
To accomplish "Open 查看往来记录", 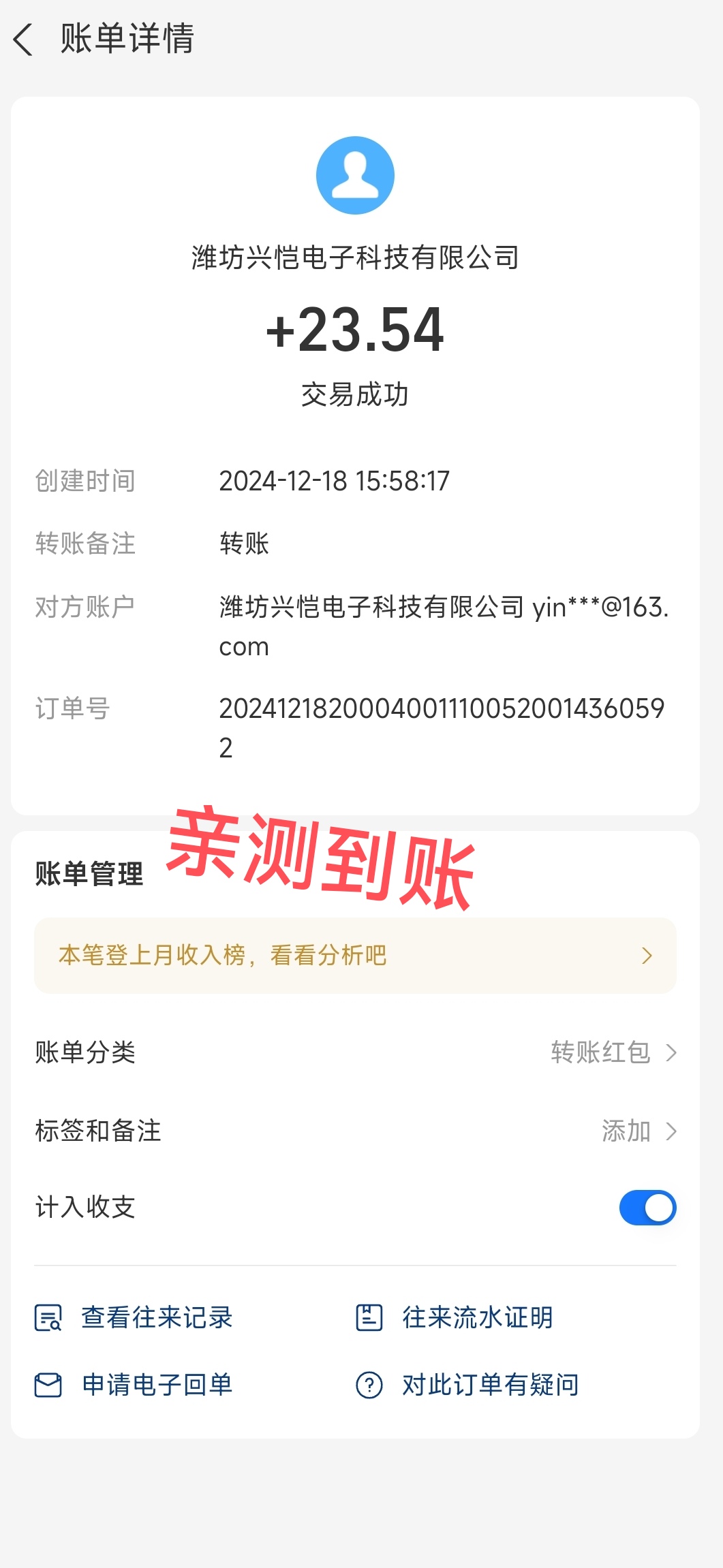I will 134,1317.
